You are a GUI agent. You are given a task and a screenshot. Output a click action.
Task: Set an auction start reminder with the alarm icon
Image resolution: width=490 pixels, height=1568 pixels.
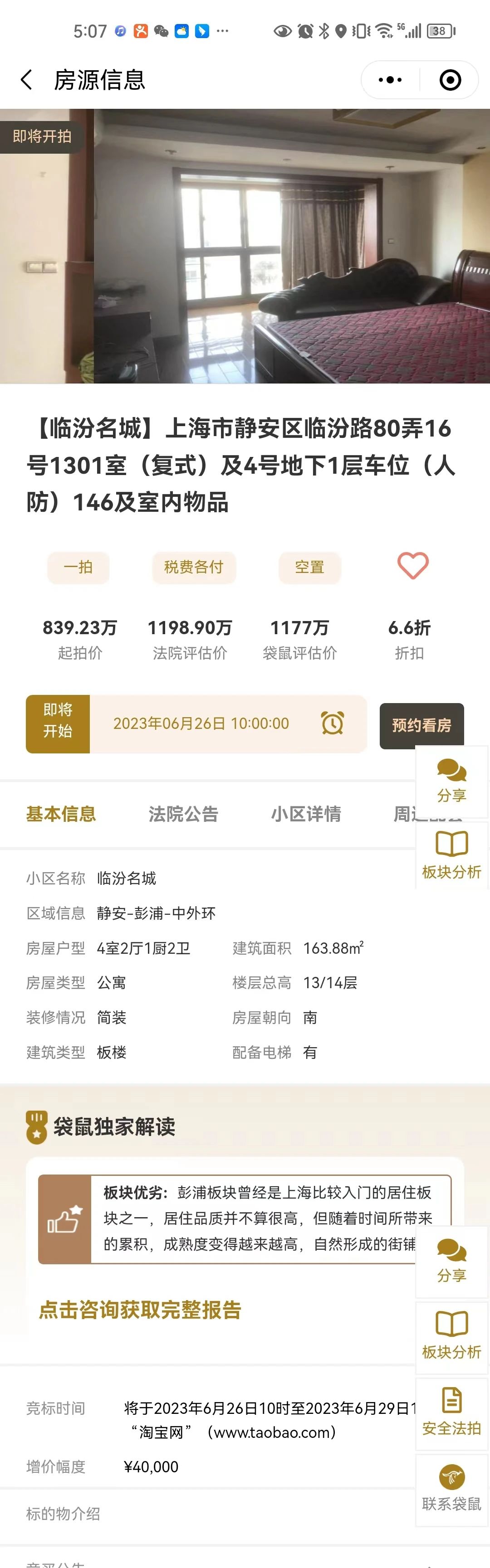[x=332, y=723]
